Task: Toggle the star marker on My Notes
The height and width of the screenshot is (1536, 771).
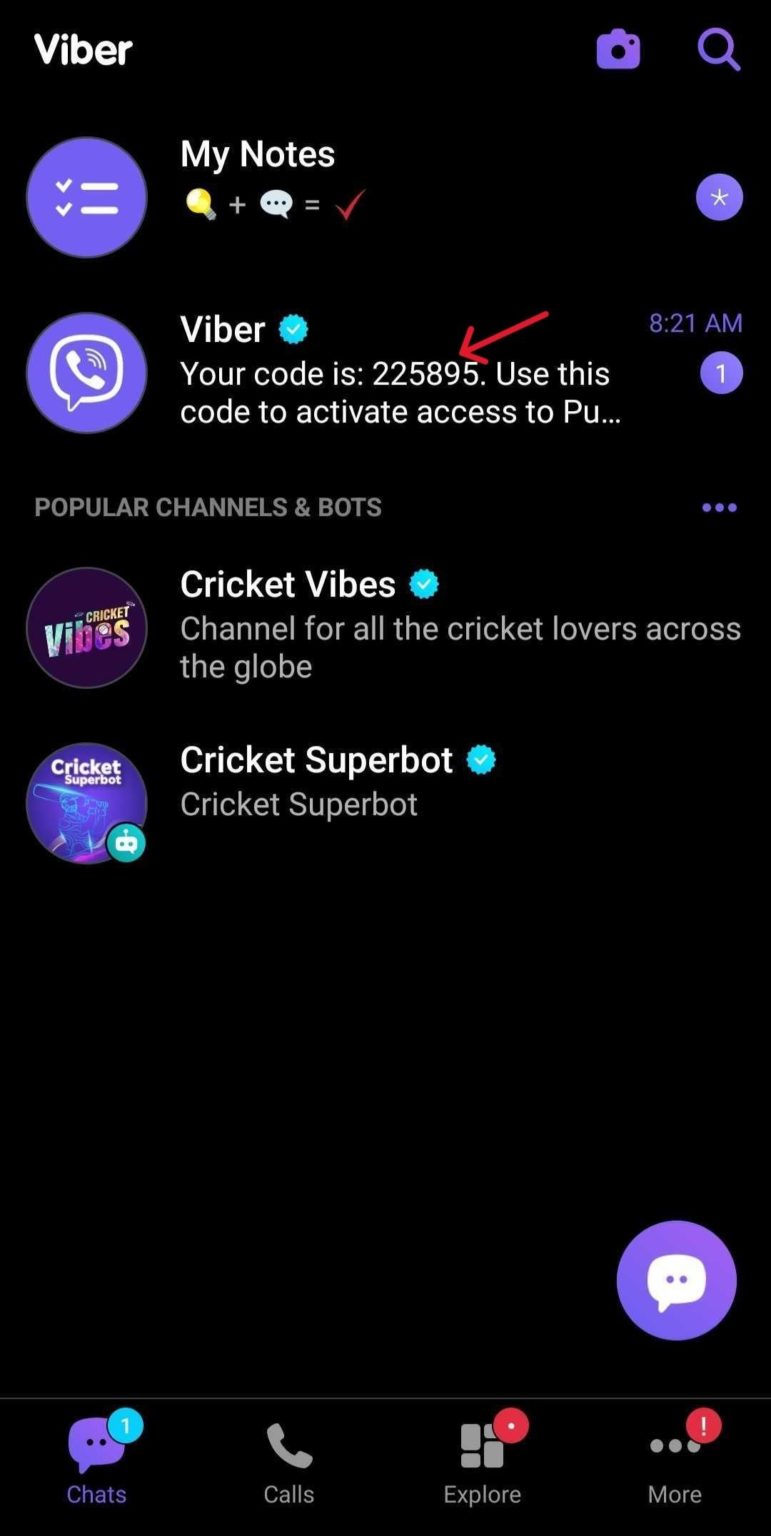Action: click(719, 197)
